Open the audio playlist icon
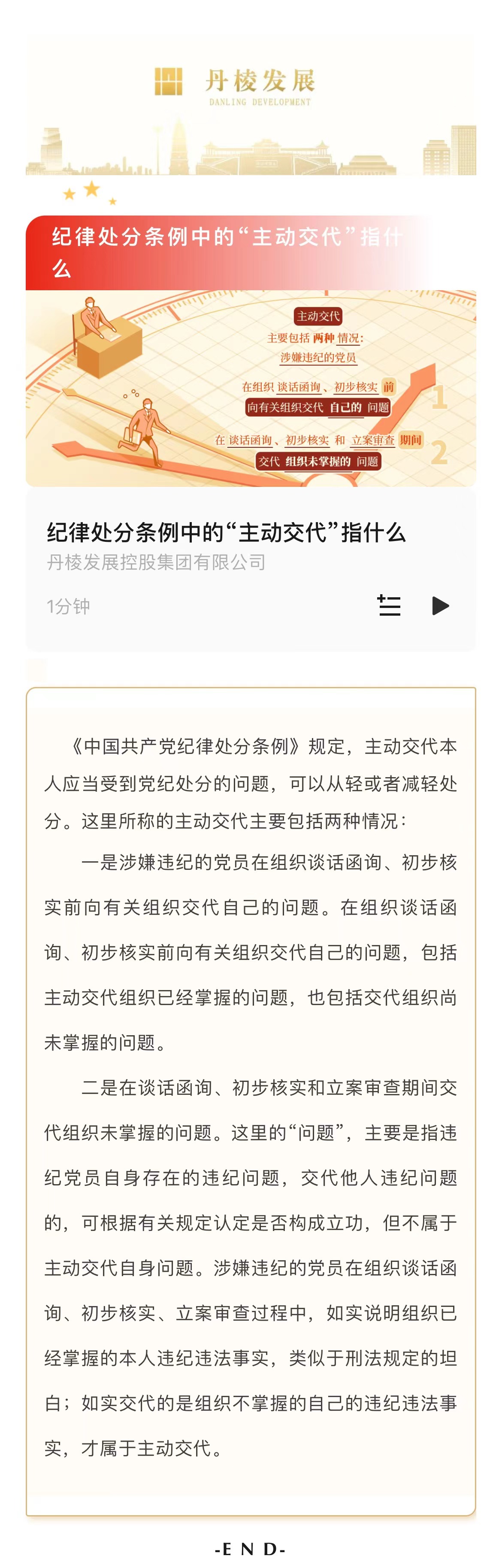The height and width of the screenshot is (1568, 502). click(x=389, y=606)
